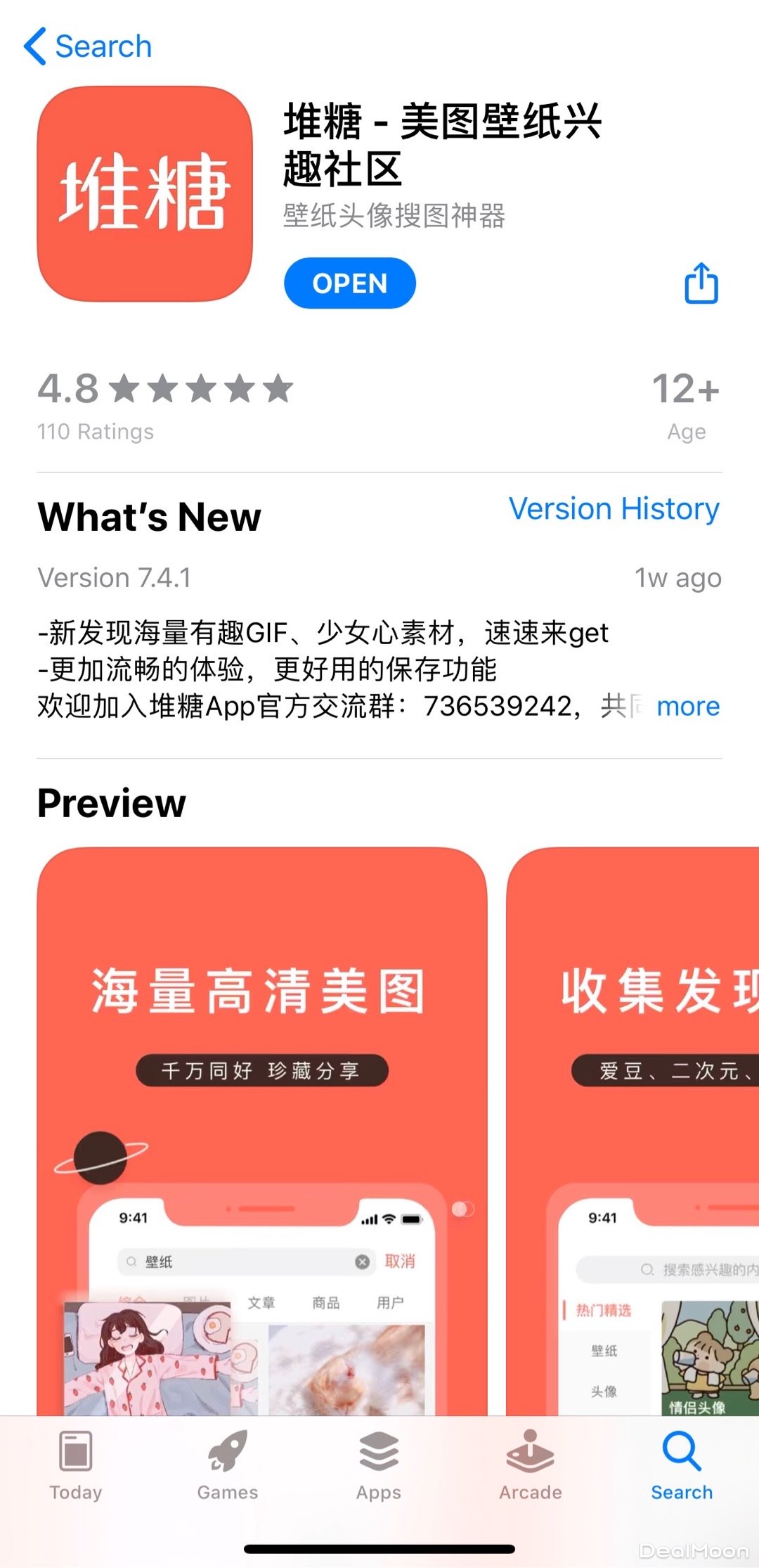View the 收集发现 preview screenshot

632,1125
